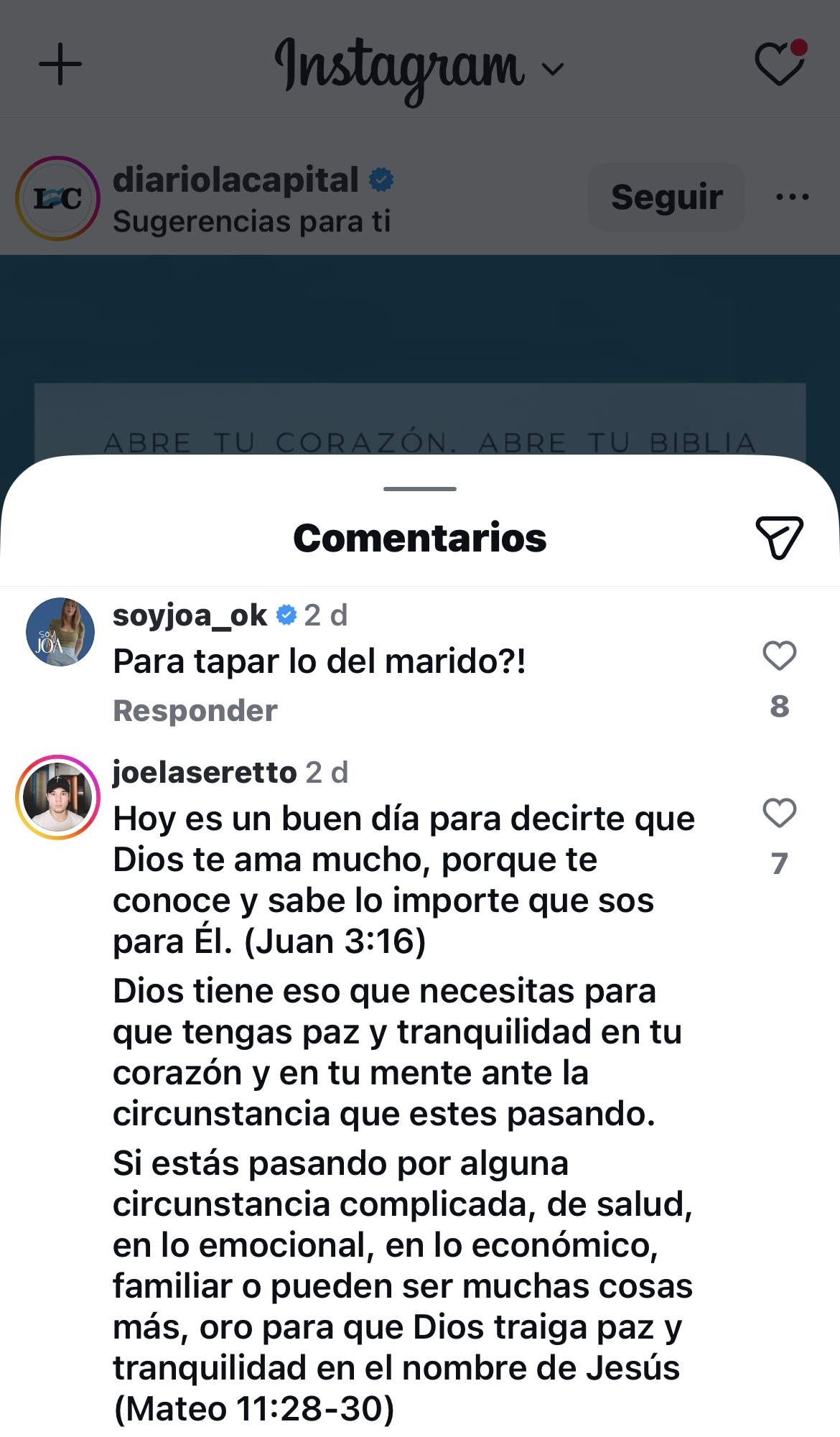Like the comment by soyjoa_ok
This screenshot has height=1437, width=840.
[779, 656]
